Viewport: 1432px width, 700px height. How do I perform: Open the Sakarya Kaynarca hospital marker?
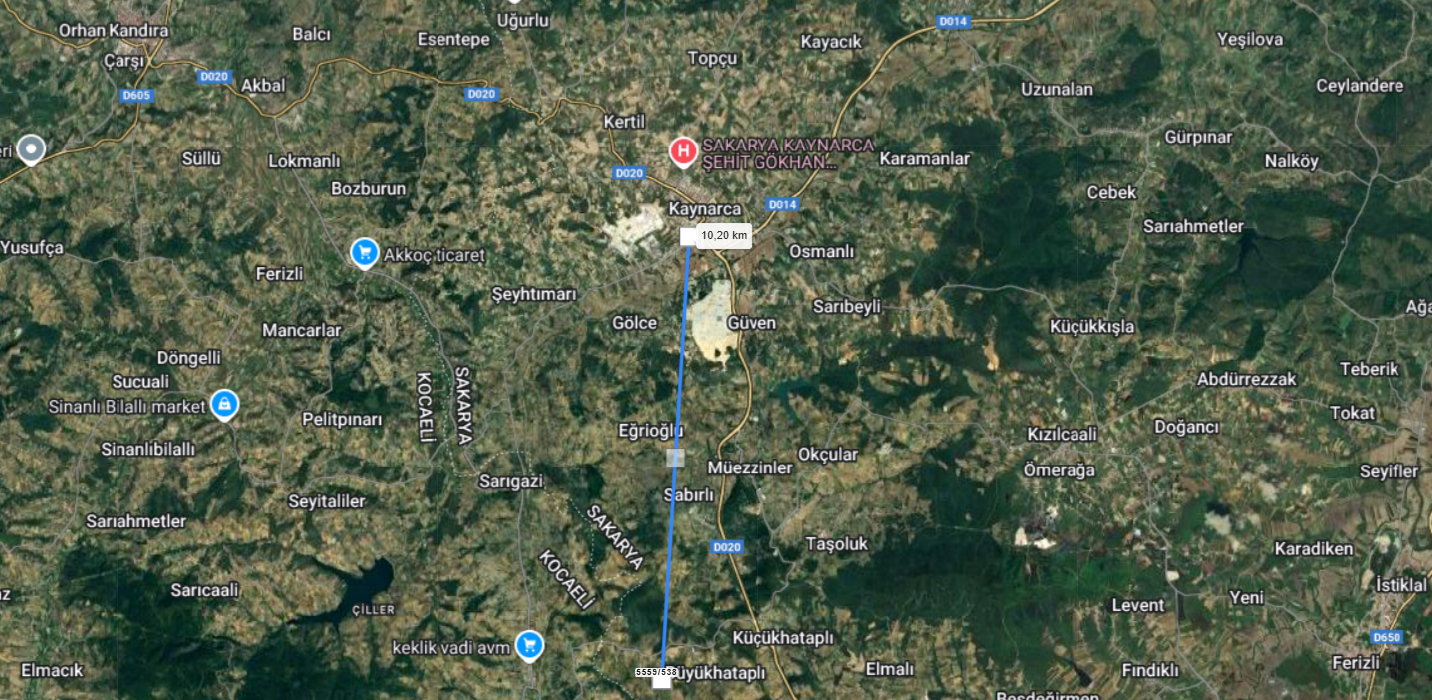coord(683,152)
